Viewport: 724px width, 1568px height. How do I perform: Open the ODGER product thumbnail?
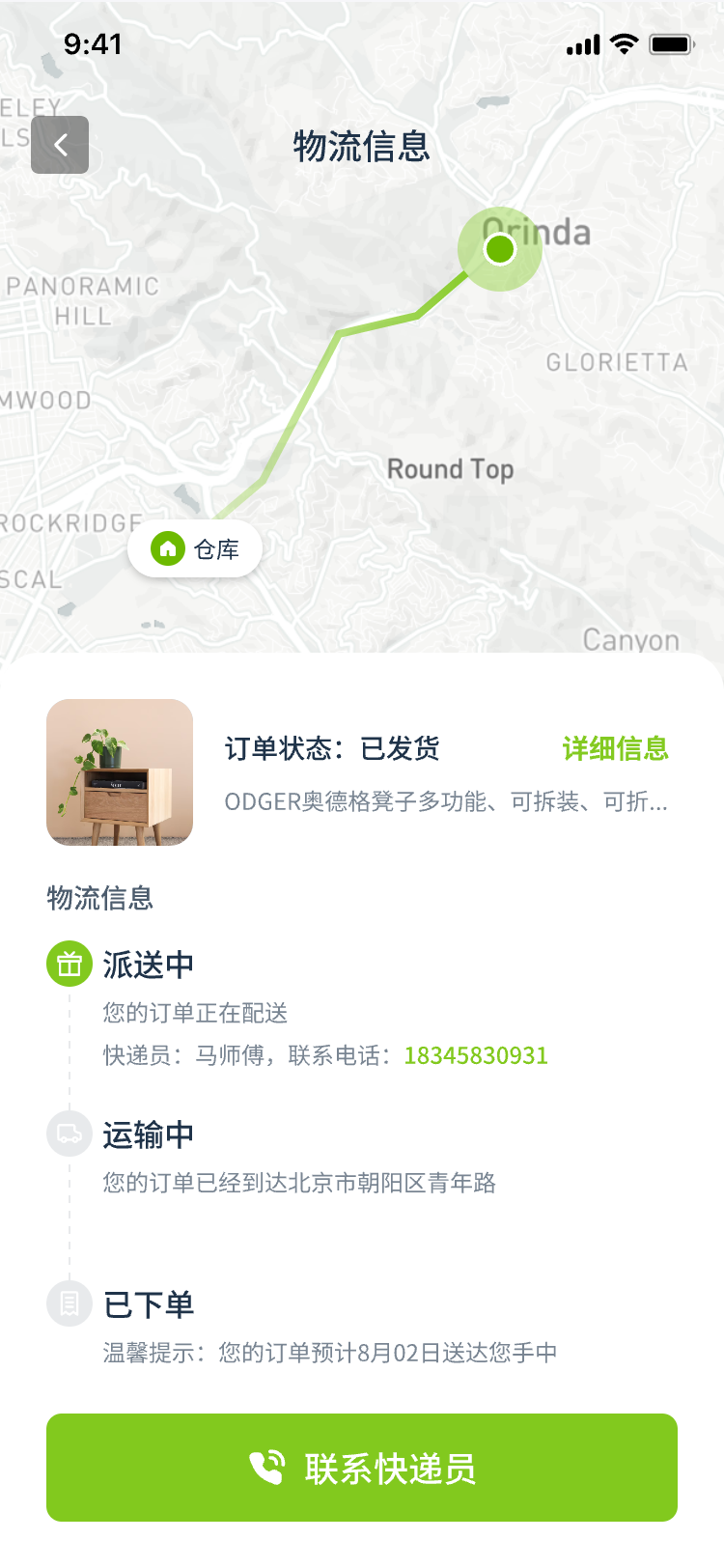coord(120,772)
